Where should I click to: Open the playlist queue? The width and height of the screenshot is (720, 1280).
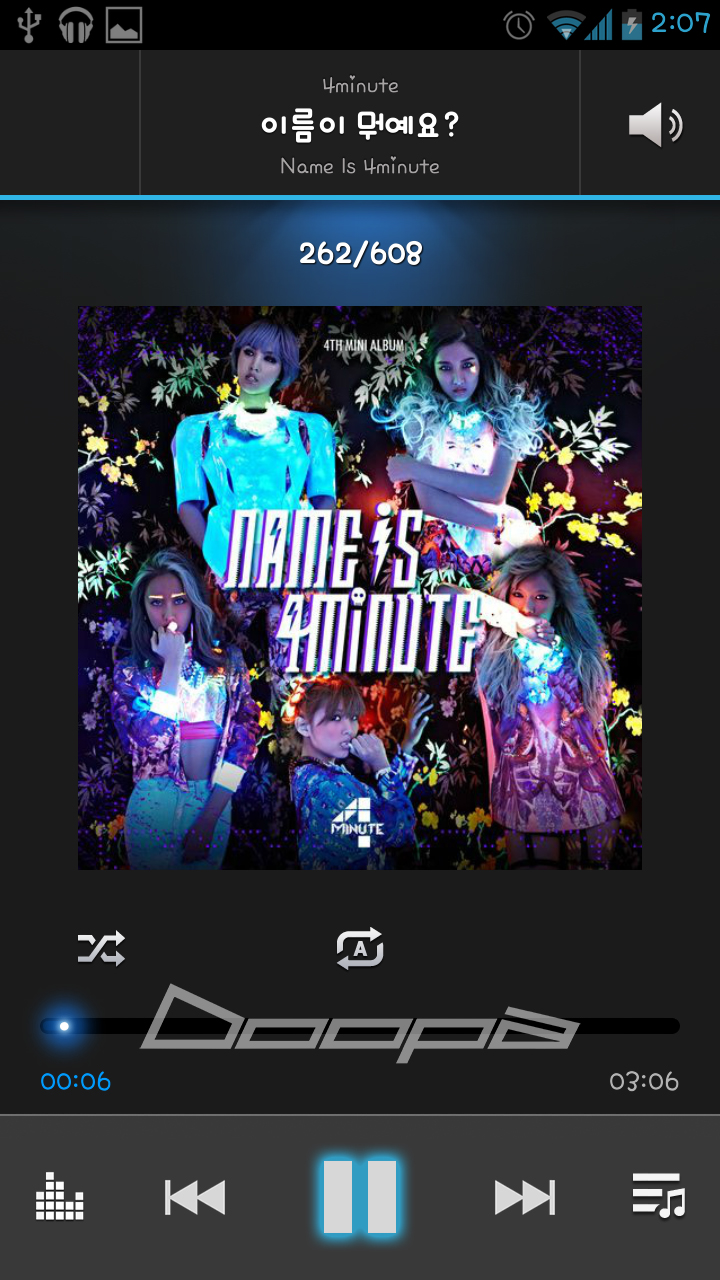(658, 1197)
